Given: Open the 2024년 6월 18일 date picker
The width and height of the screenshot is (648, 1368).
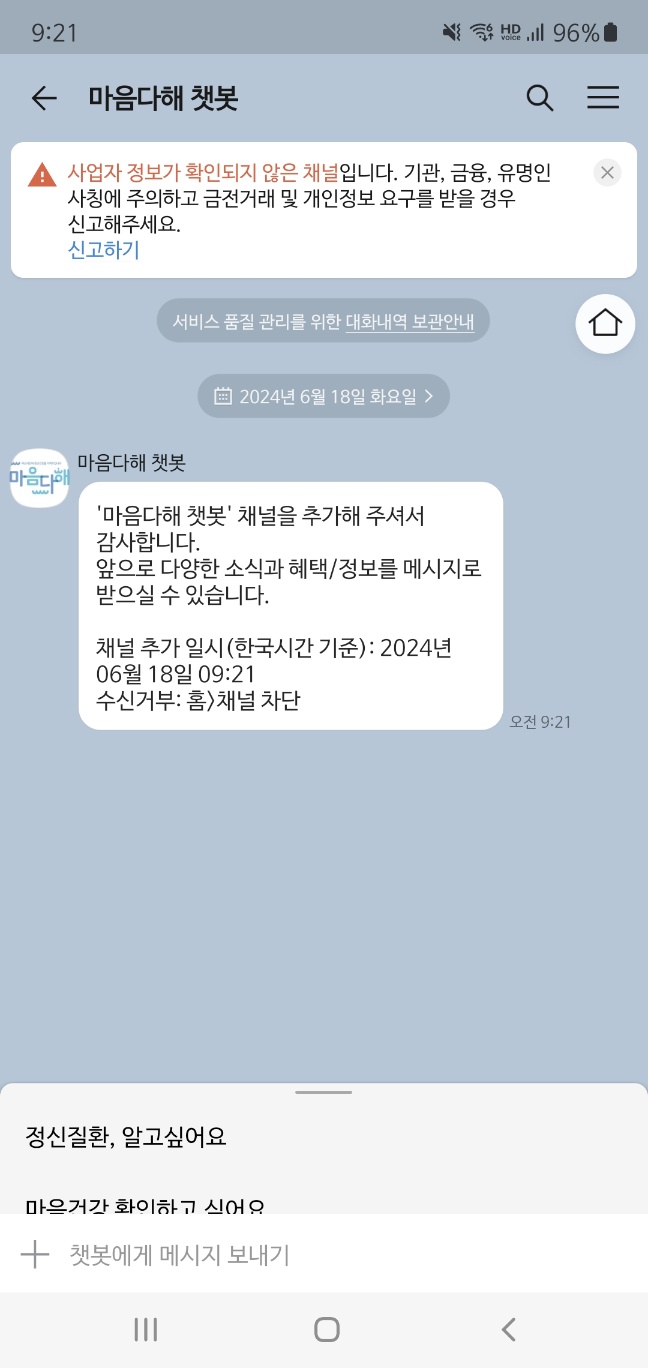Looking at the screenshot, I should pos(324,396).
